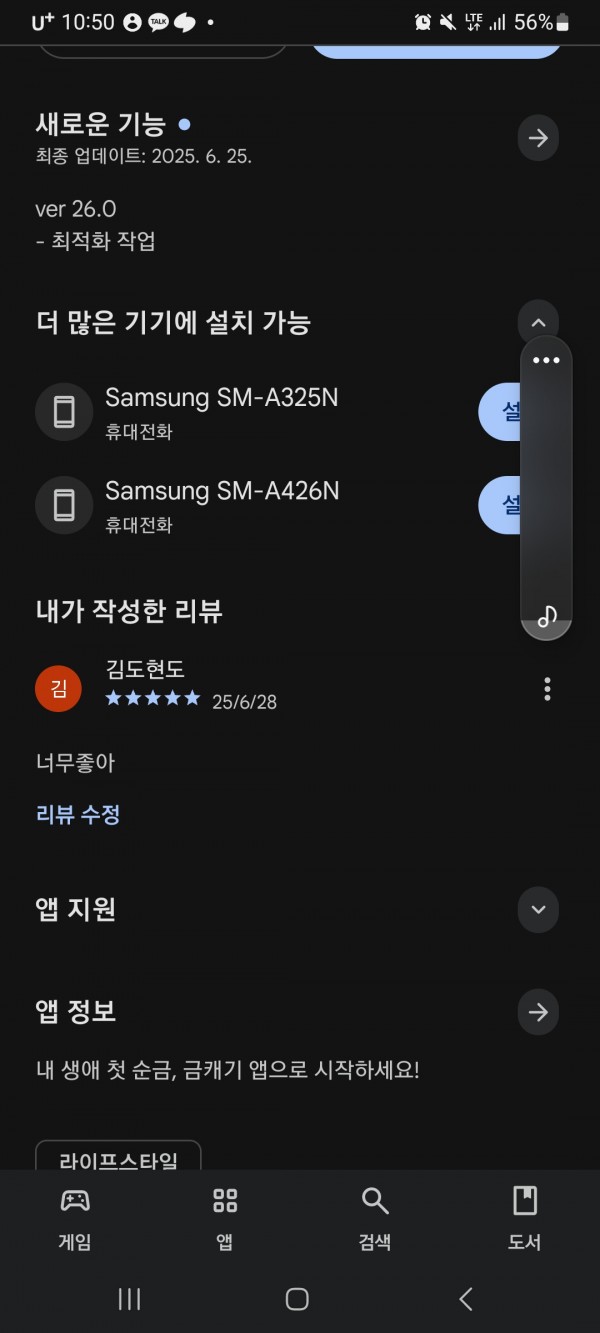Viewport: 600px width, 1333px height.
Task: Install on Samsung SM-A426N
Action: tap(499, 504)
